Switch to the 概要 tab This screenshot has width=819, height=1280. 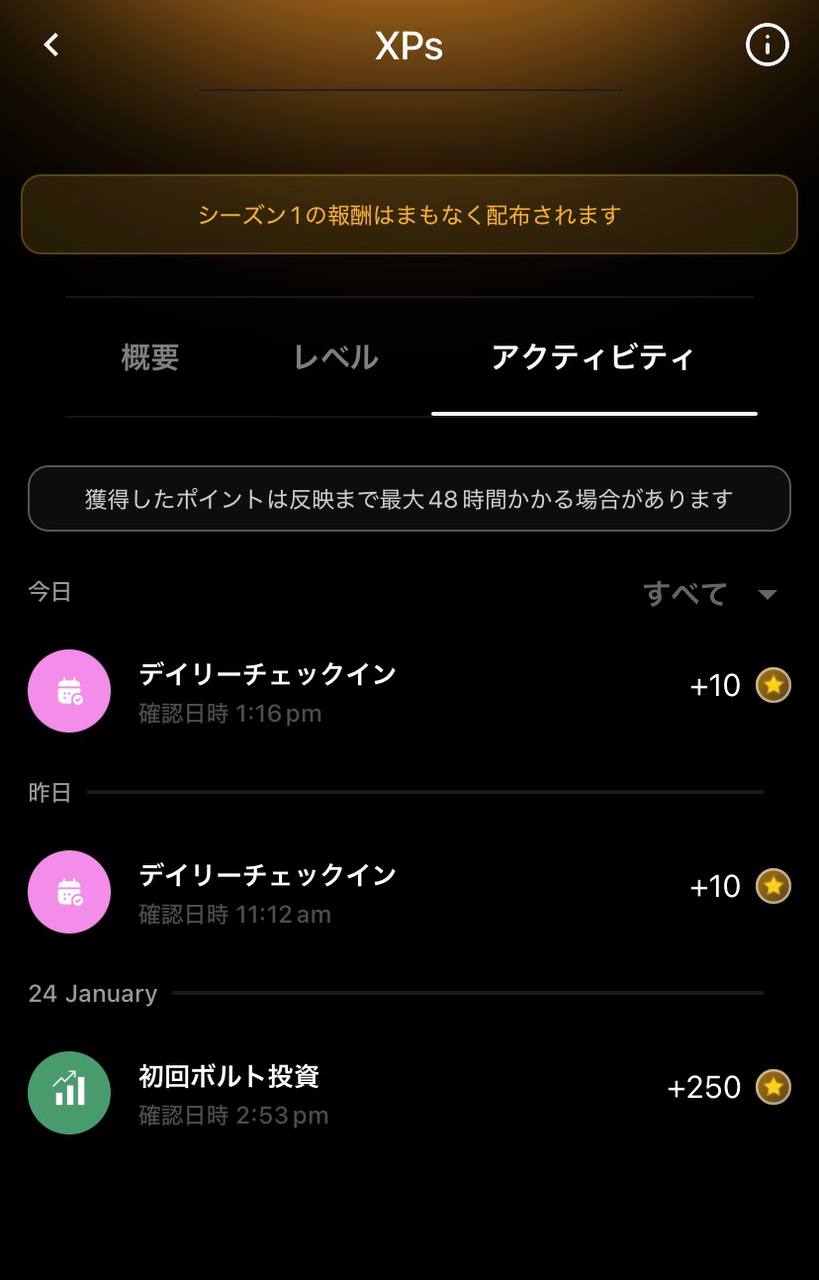pyautogui.click(x=150, y=358)
